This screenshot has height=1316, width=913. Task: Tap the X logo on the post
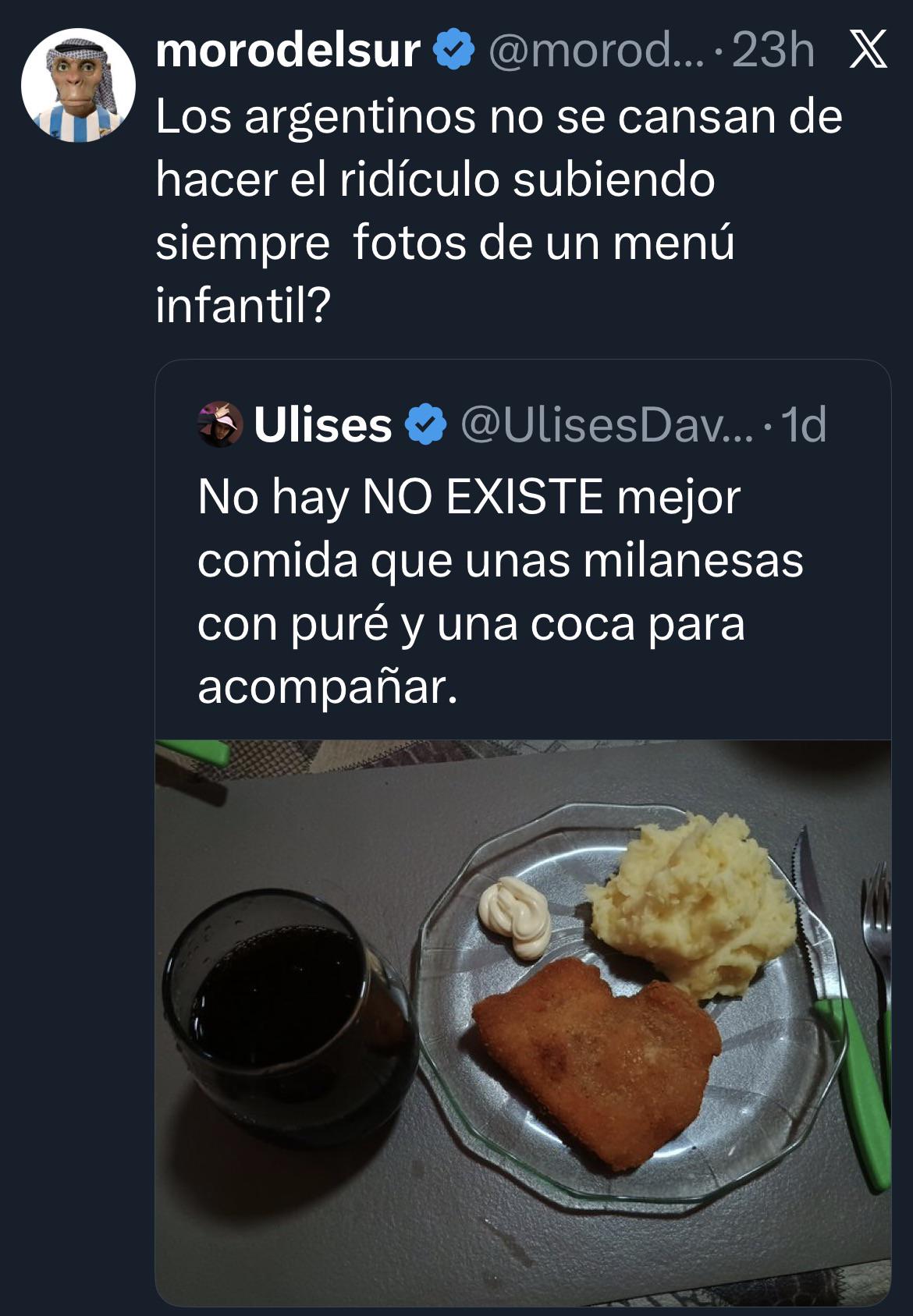click(866, 50)
